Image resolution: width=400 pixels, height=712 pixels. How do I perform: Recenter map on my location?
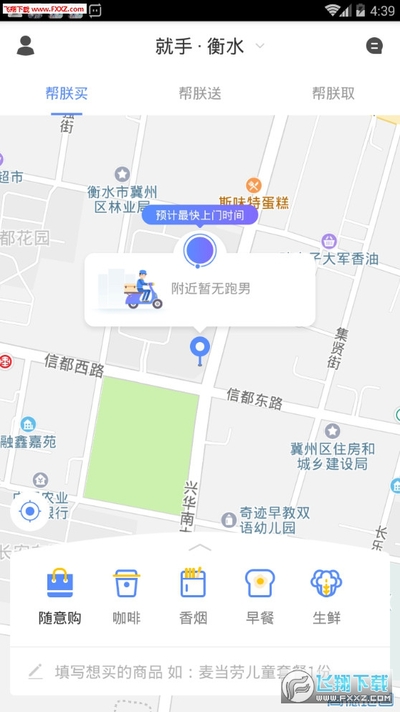(30, 511)
